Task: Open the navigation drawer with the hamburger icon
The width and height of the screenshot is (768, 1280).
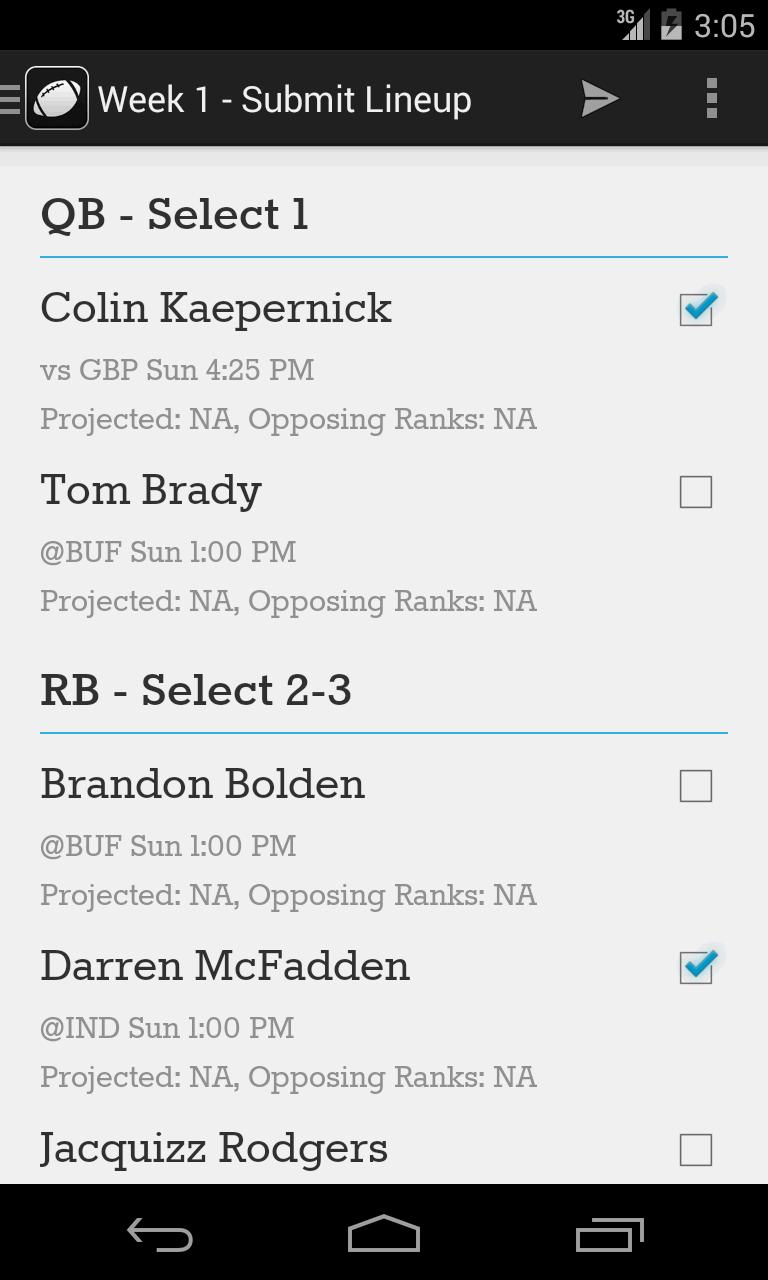Action: [10, 97]
